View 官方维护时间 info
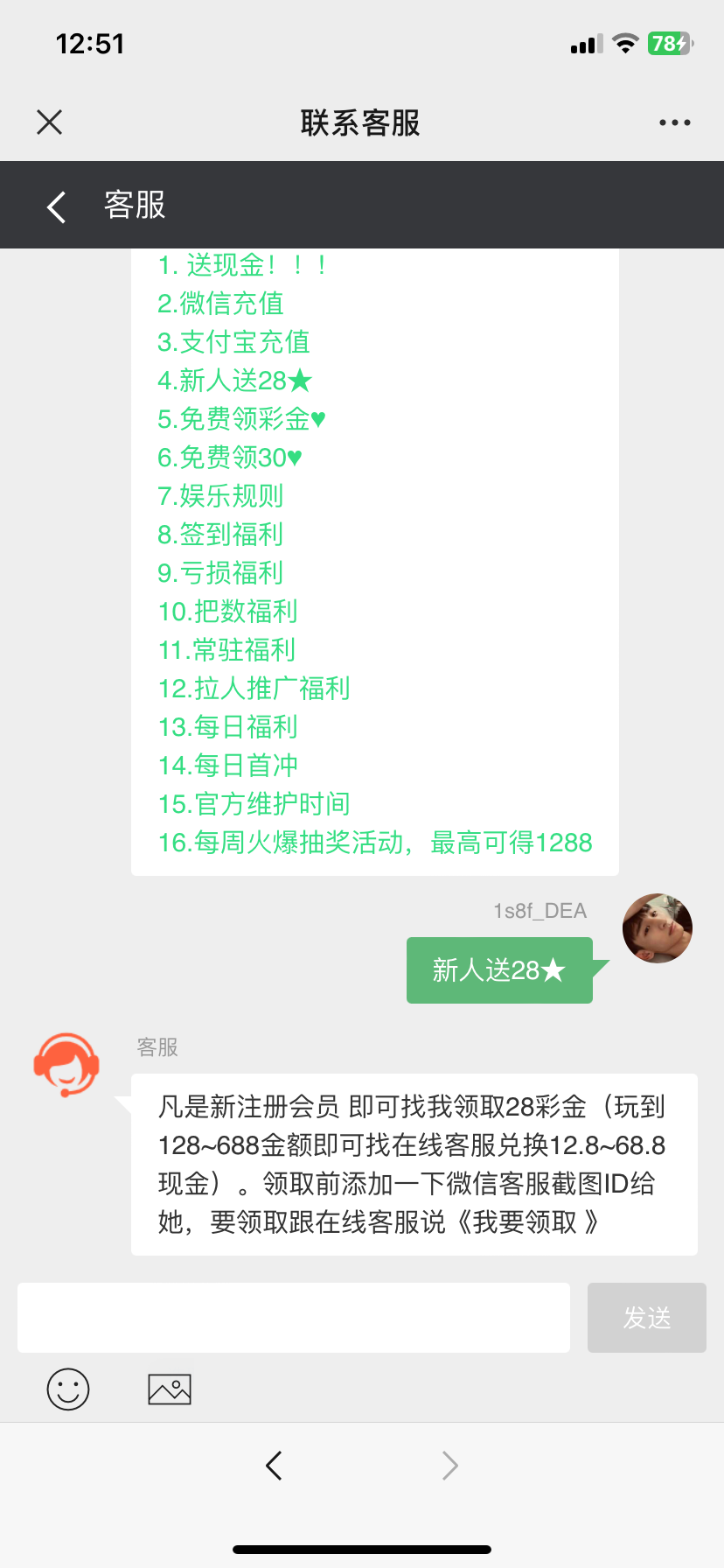The image size is (724, 1568). [254, 804]
